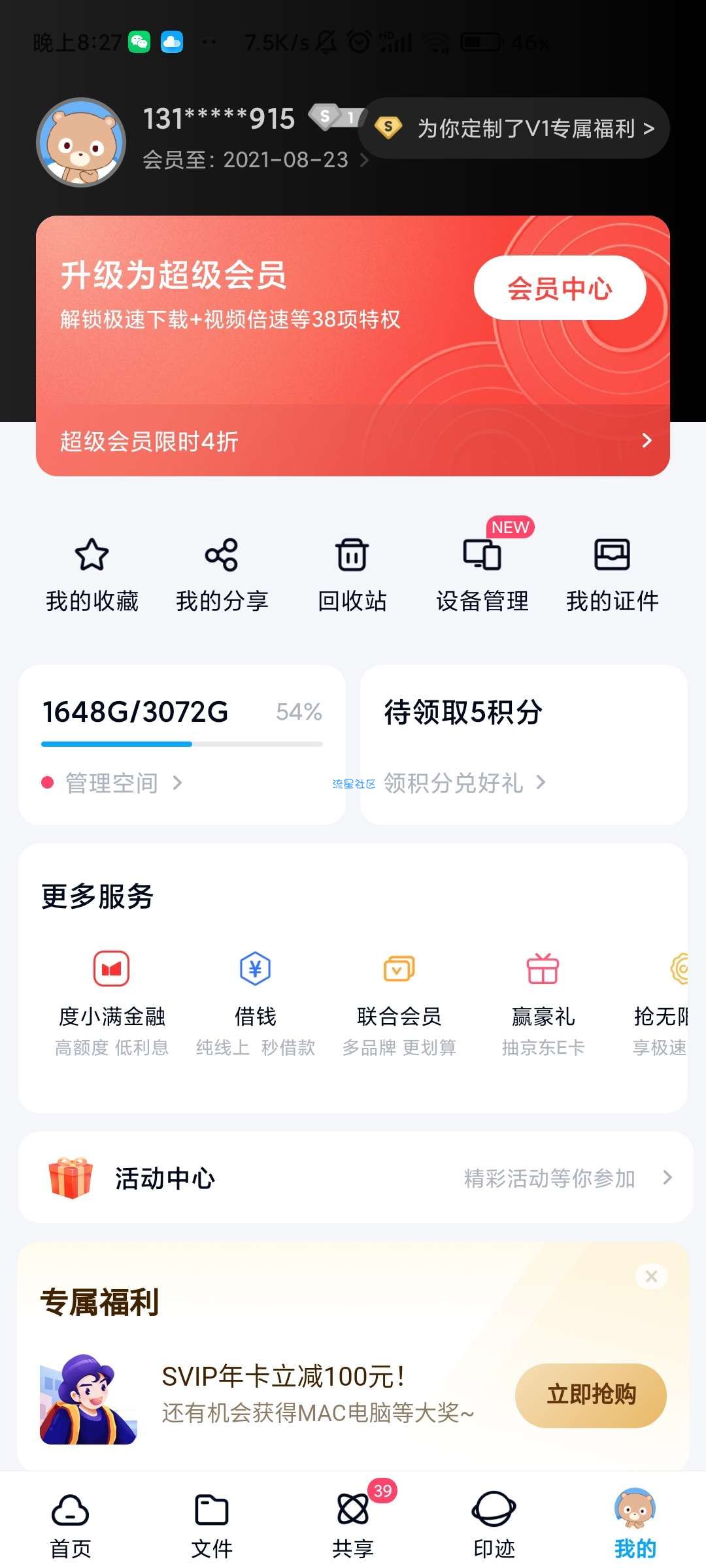Open the 度小满金融 service
The image size is (706, 1568).
point(112,1003)
